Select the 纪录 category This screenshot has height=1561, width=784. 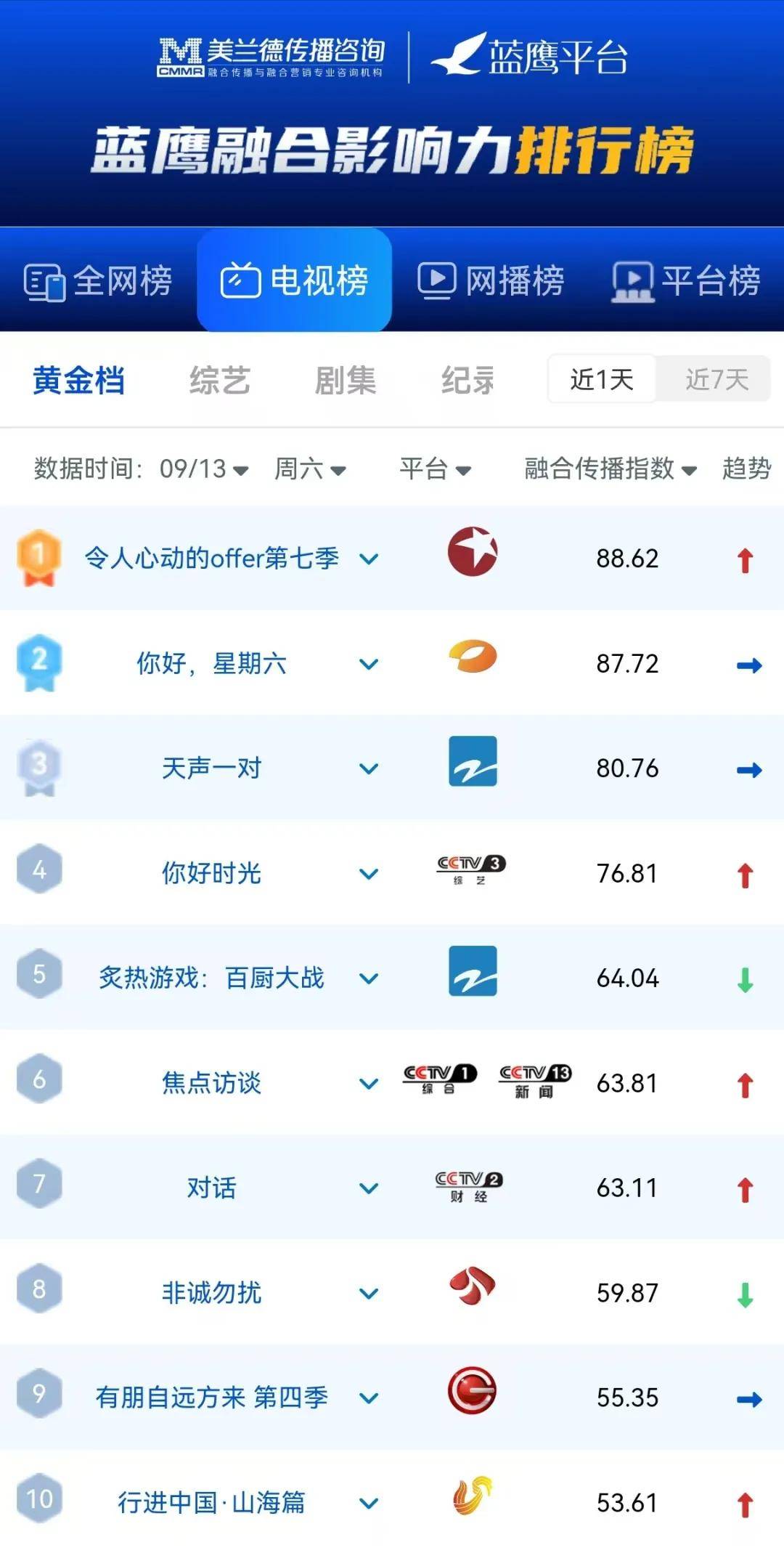coord(467,381)
